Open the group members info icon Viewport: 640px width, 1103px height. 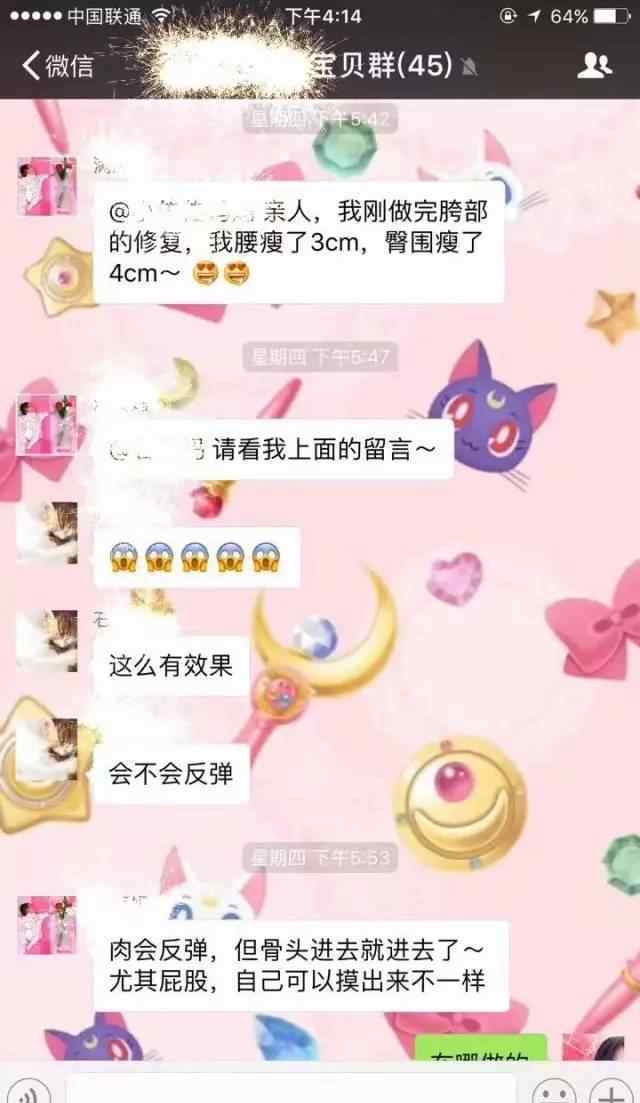(x=594, y=65)
